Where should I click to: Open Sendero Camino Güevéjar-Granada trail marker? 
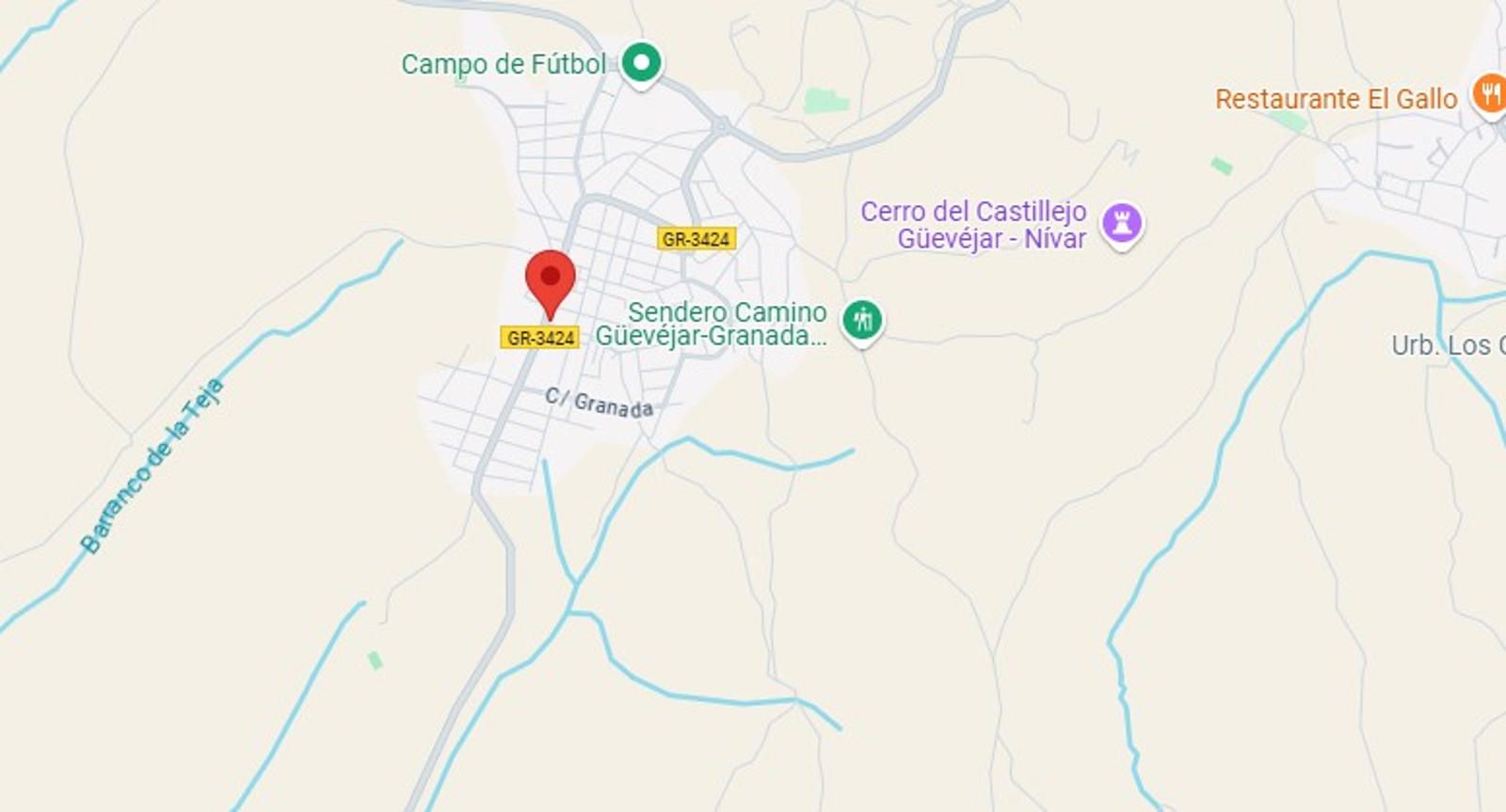click(x=861, y=321)
